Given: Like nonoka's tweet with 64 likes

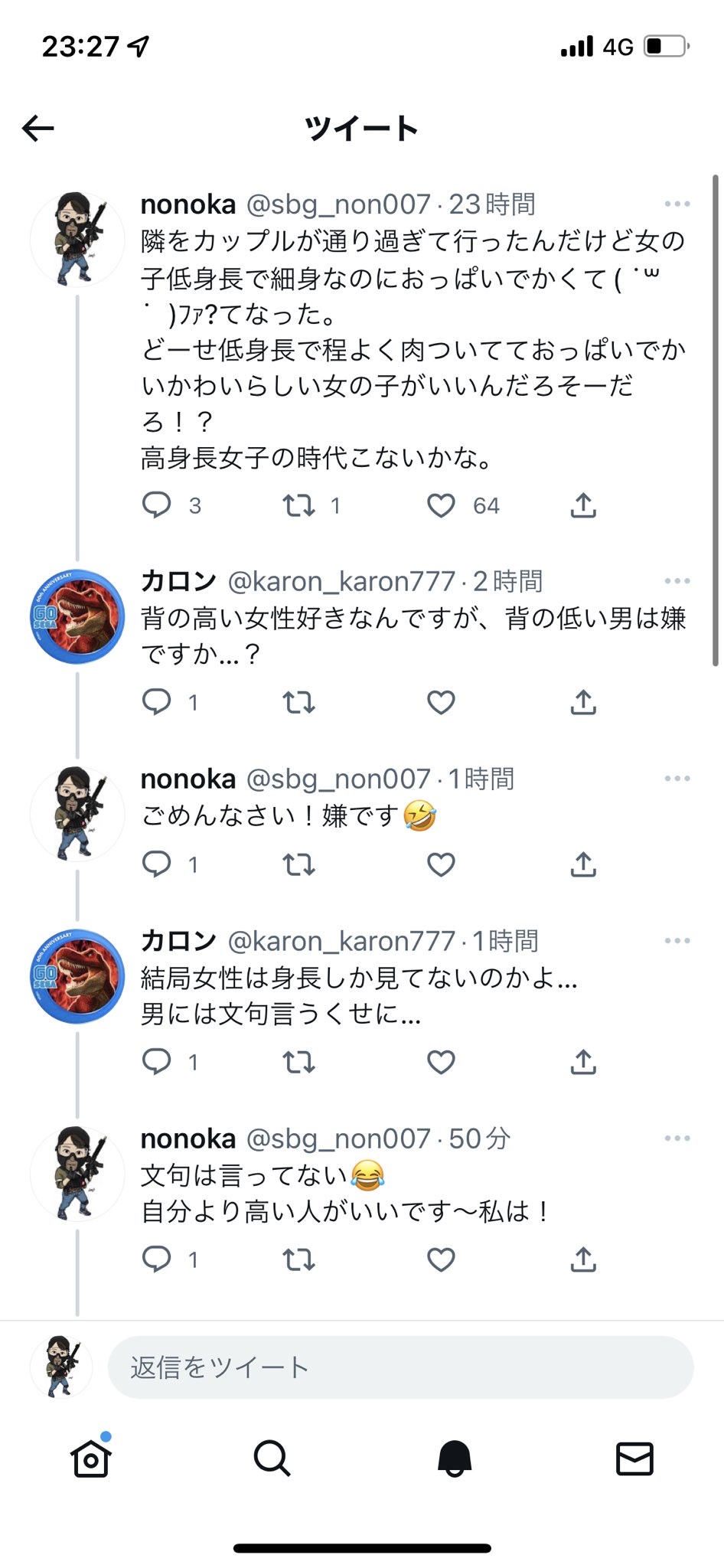Looking at the screenshot, I should (441, 505).
